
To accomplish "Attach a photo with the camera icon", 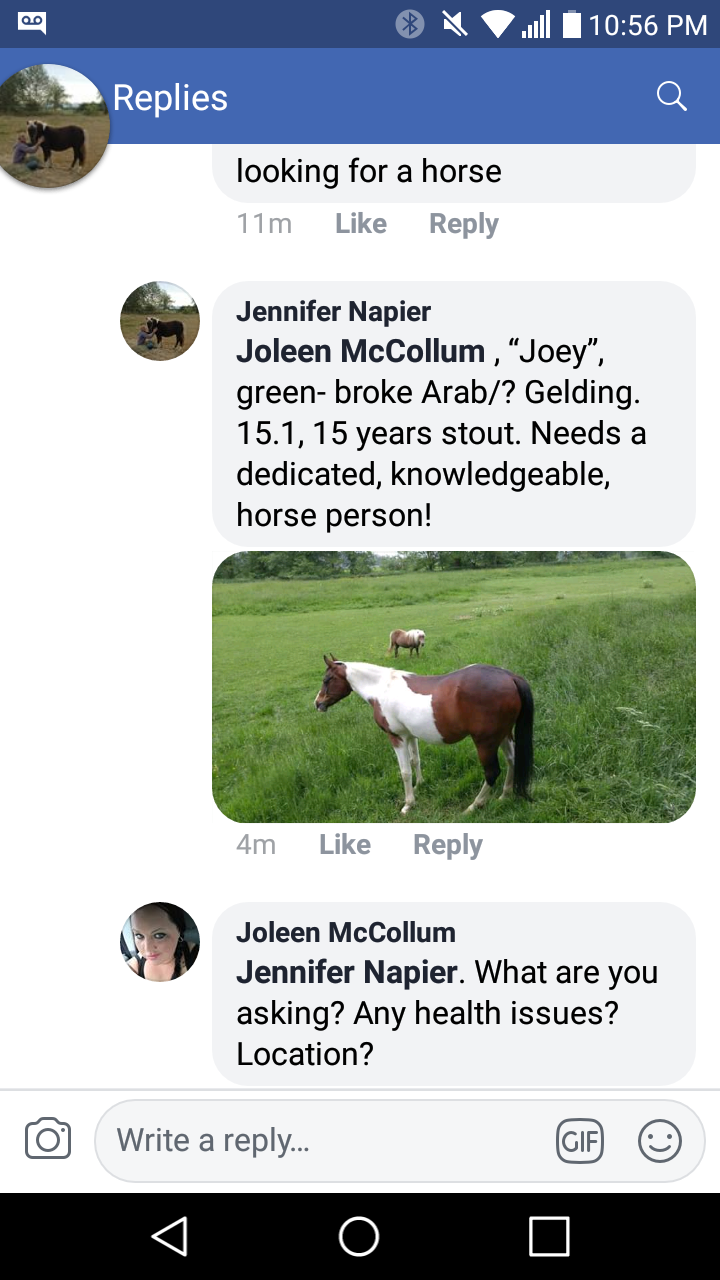I will click(x=48, y=1140).
